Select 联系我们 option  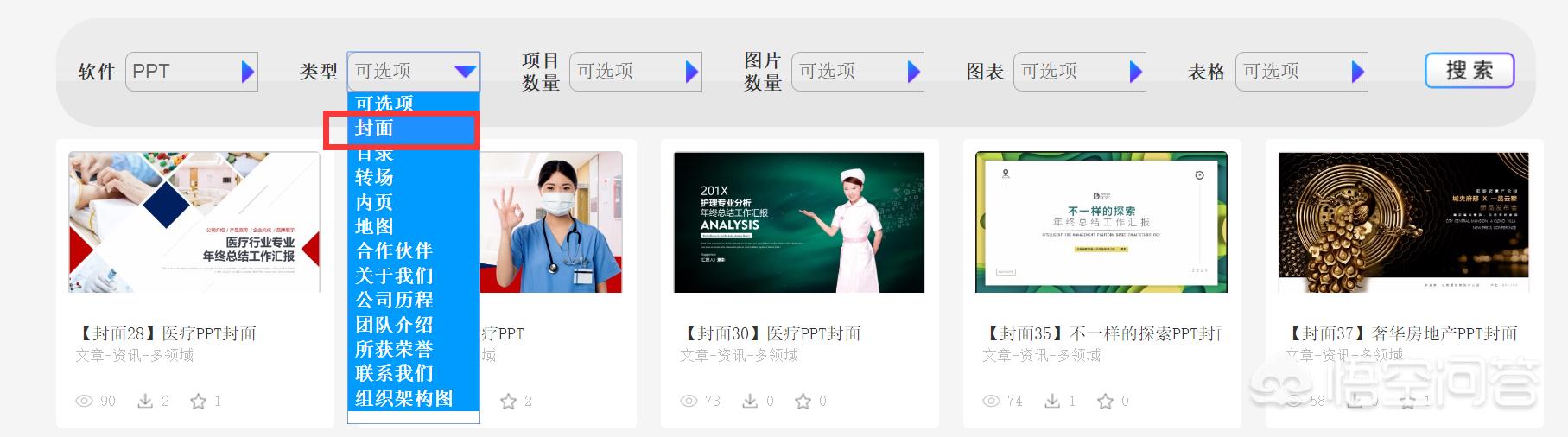[394, 374]
